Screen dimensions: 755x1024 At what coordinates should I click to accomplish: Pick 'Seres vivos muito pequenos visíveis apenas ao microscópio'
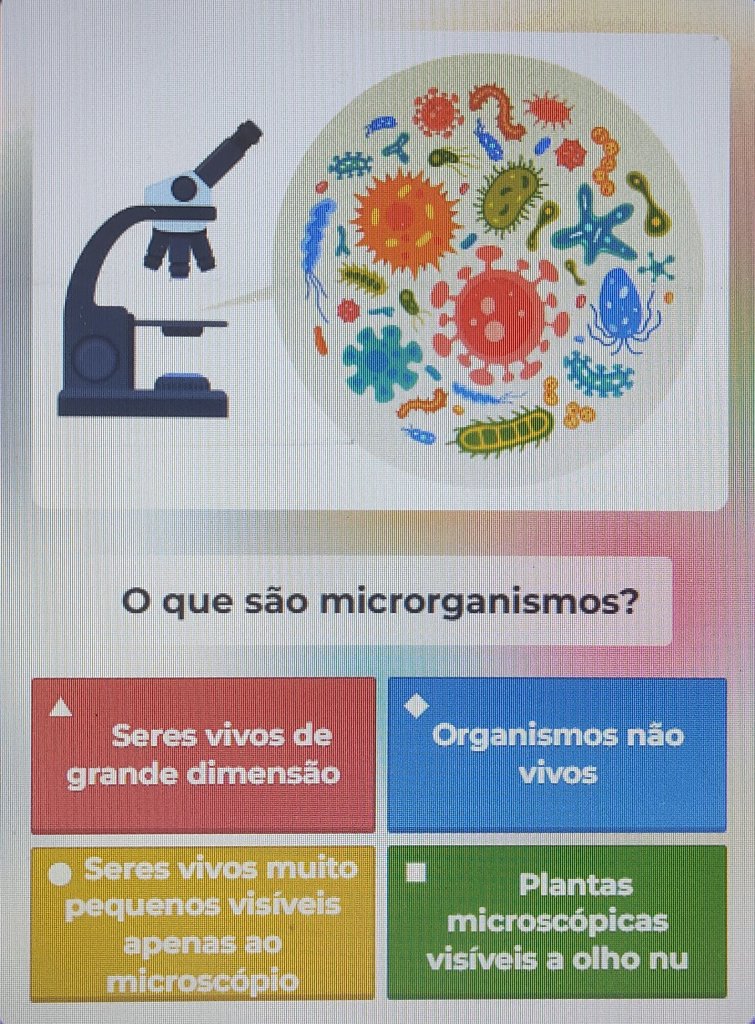click(x=203, y=923)
